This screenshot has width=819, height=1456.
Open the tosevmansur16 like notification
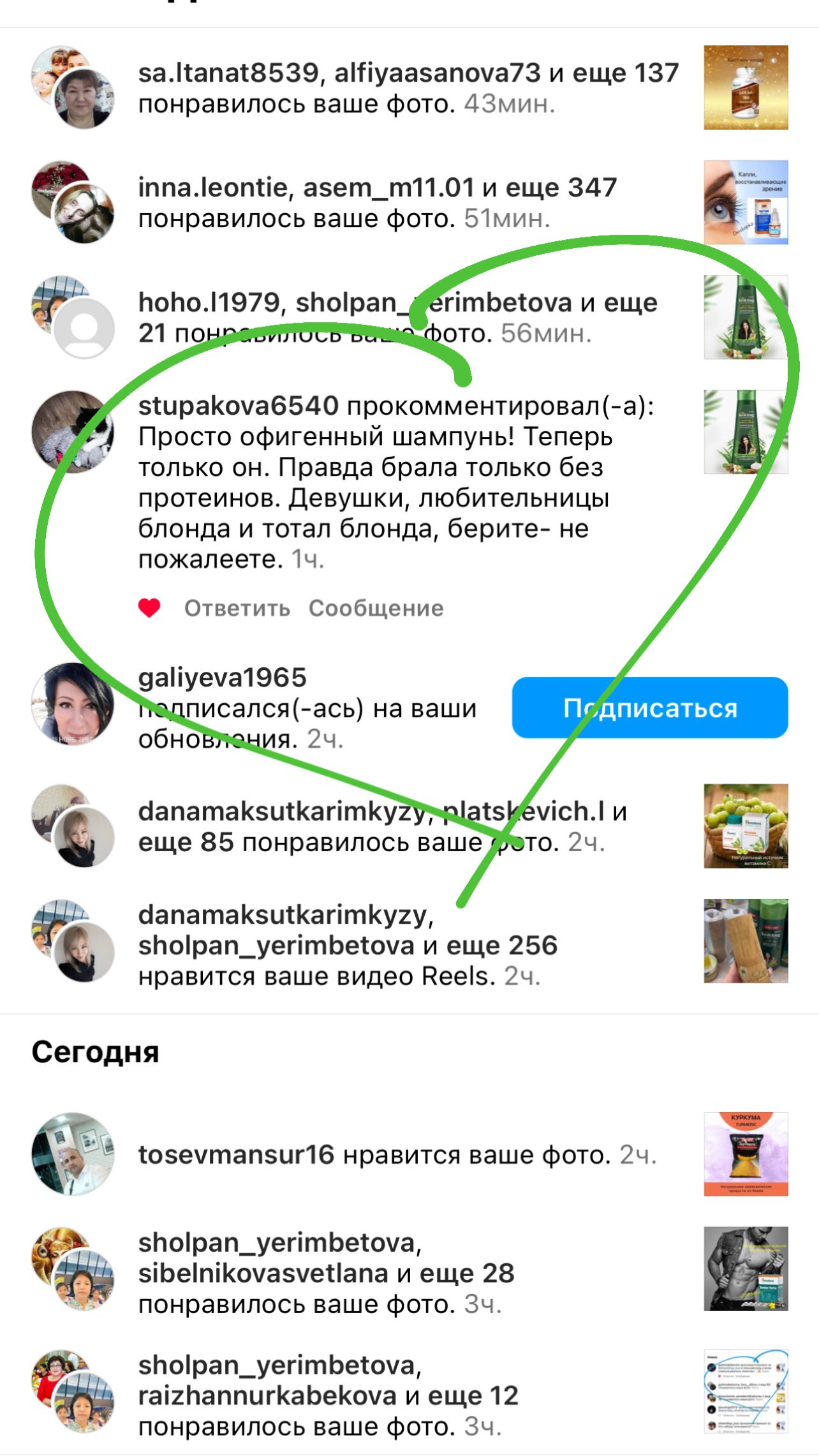(x=395, y=1154)
